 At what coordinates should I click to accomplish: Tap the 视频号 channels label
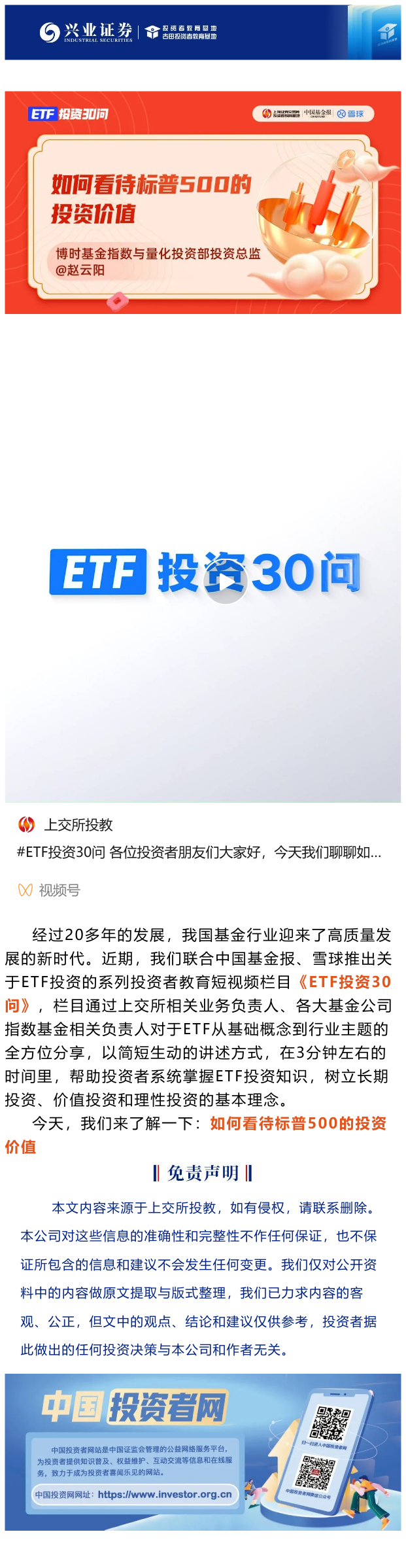point(59,890)
